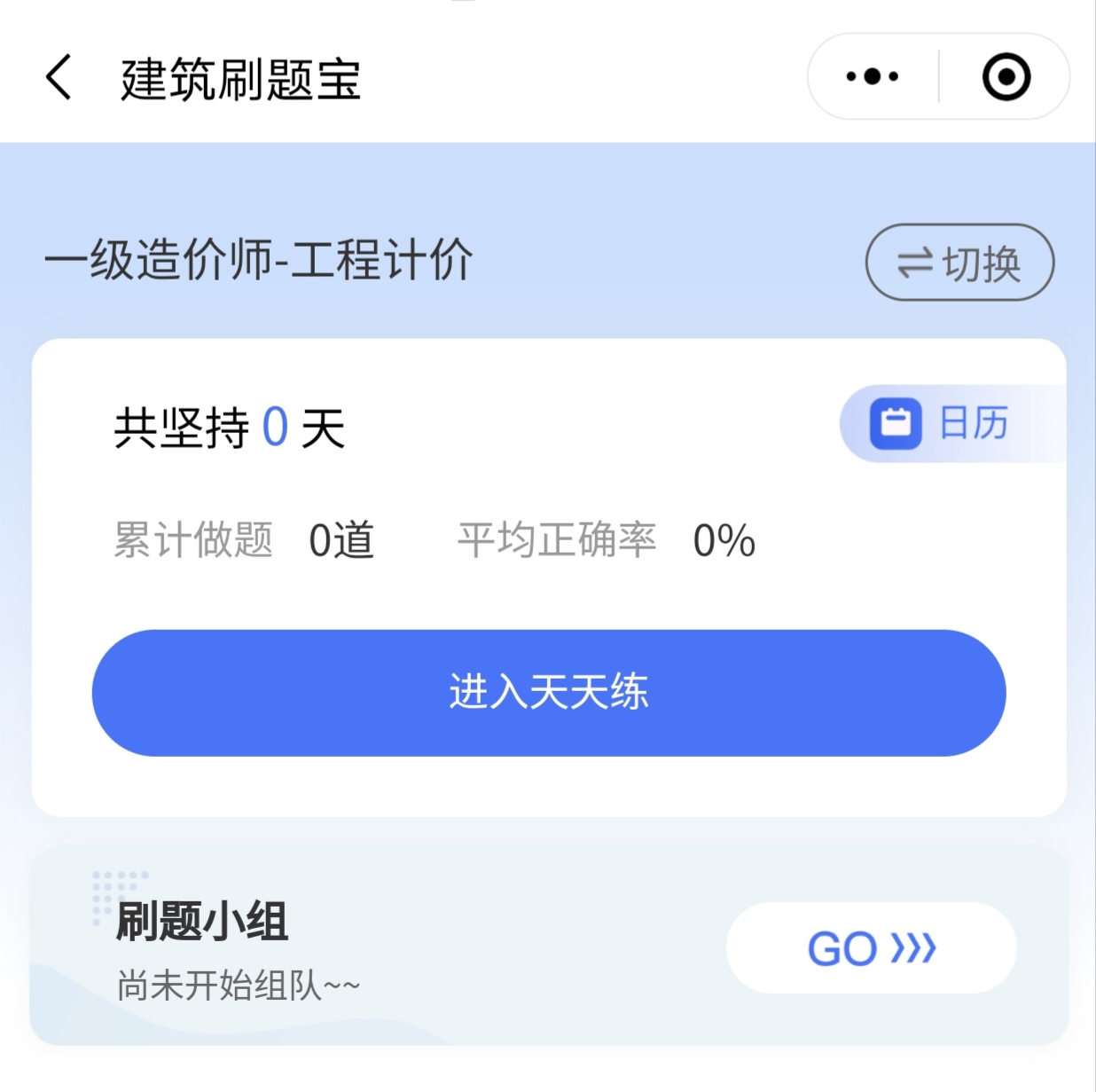
Task: Enter 进入天天练 daily practice
Action: click(549, 693)
